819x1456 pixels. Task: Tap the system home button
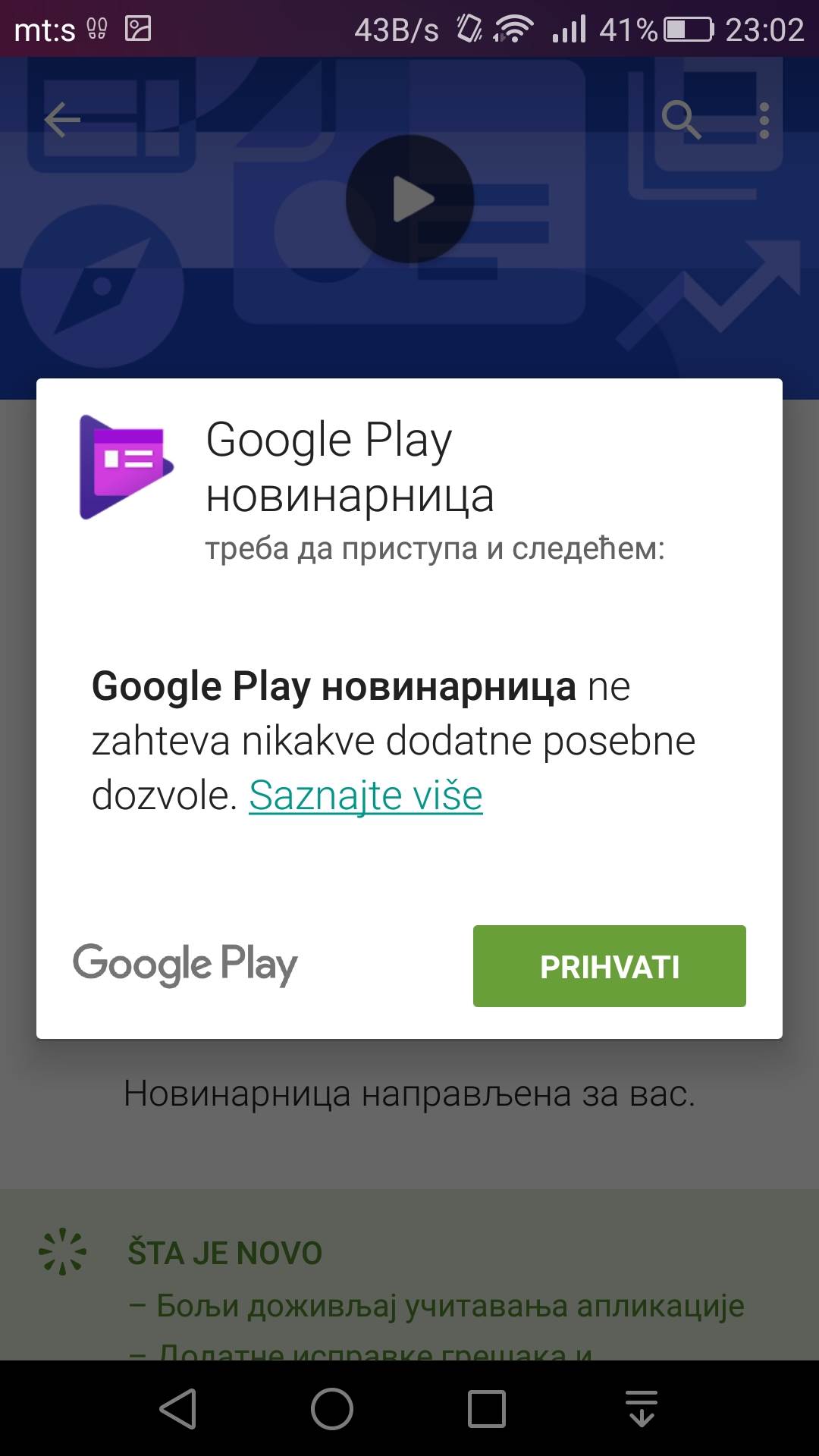[x=332, y=1409]
